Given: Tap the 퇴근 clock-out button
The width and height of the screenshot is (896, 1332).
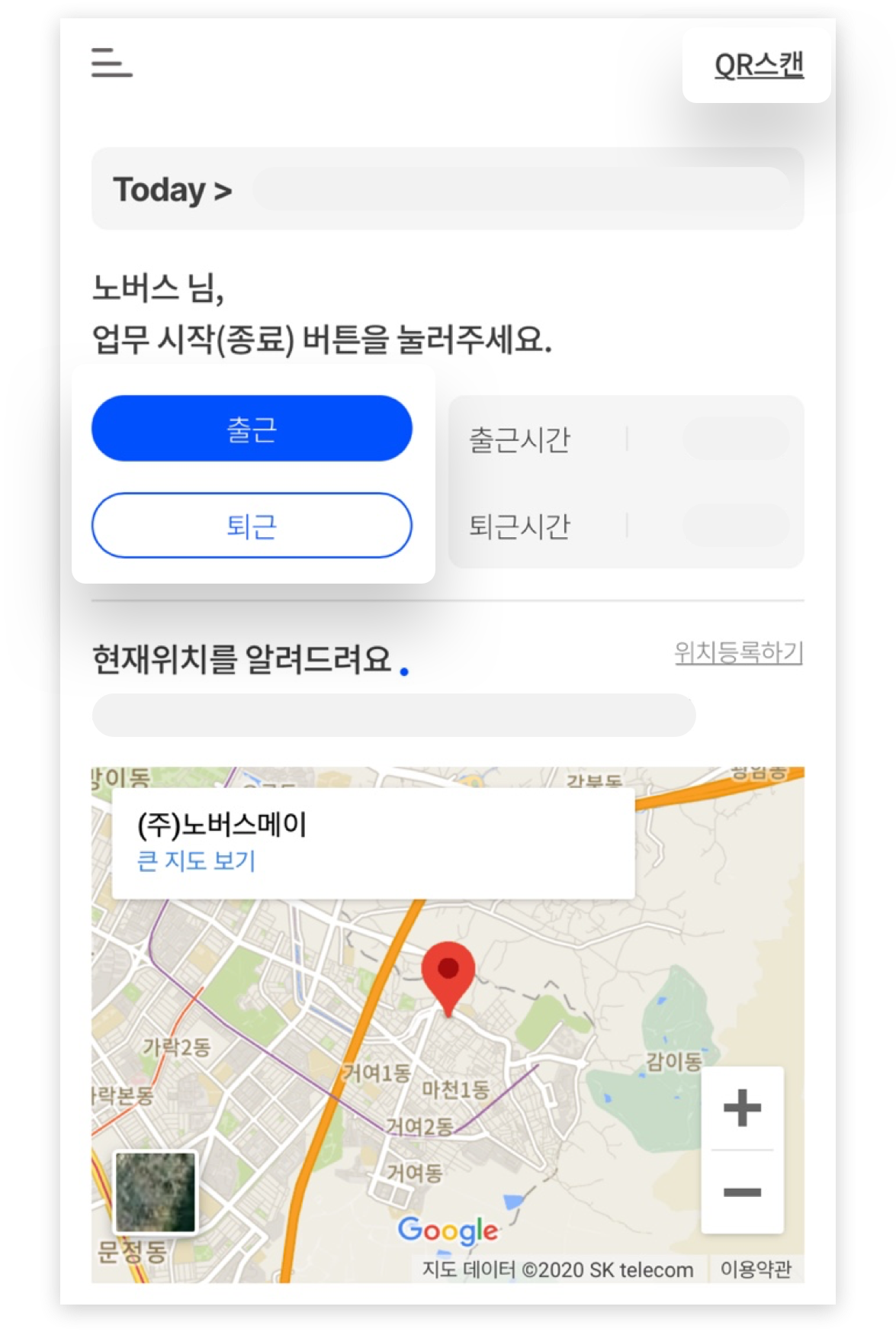Looking at the screenshot, I should (252, 526).
